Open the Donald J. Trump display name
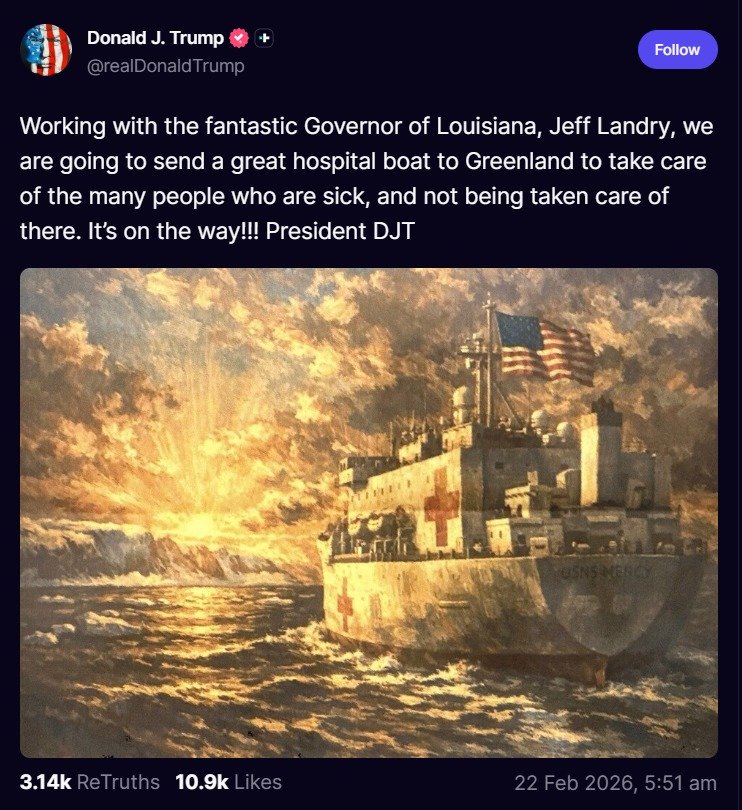The width and height of the screenshot is (742, 810). [155, 38]
